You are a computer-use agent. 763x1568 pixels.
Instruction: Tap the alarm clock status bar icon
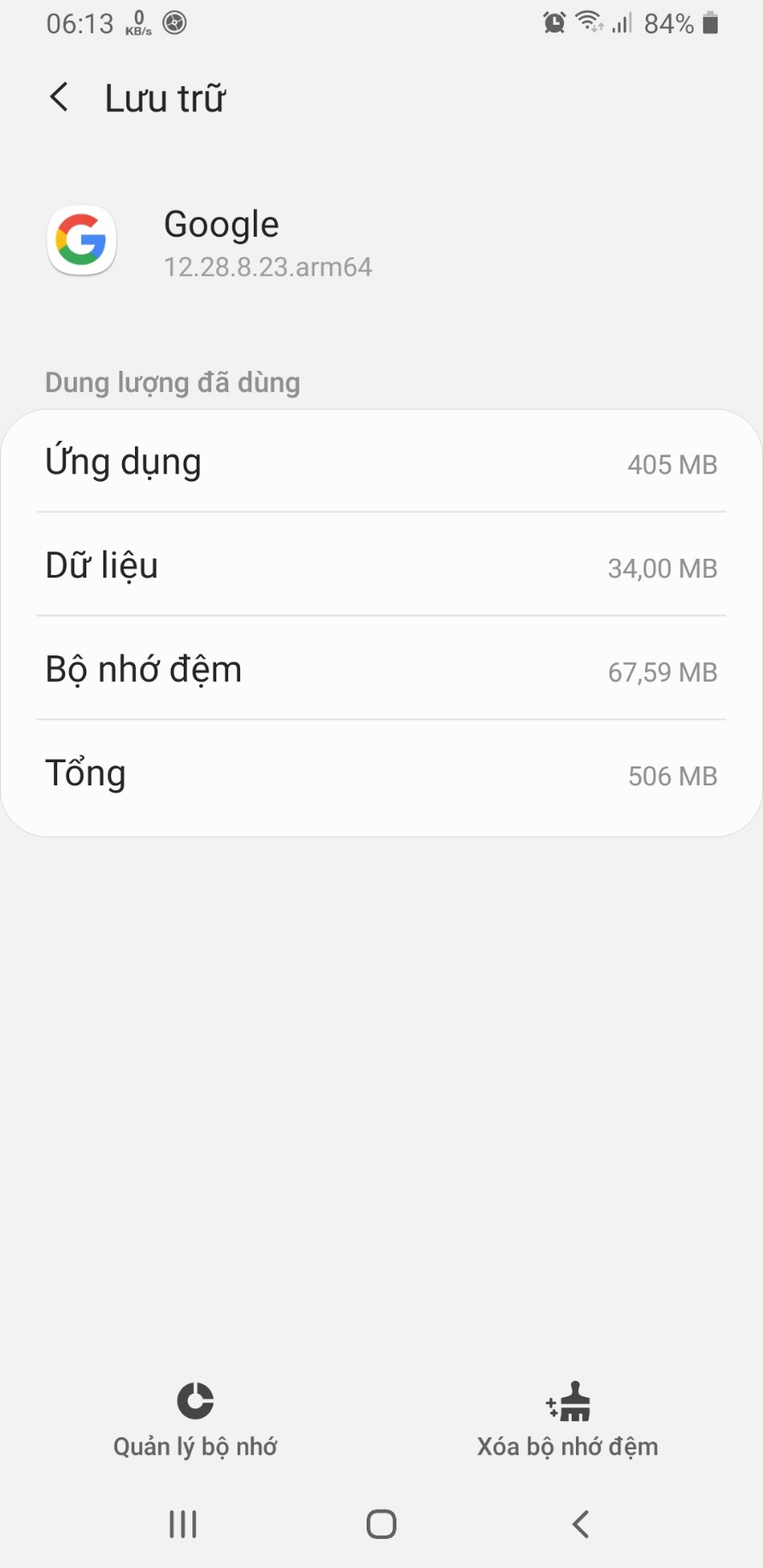(552, 22)
